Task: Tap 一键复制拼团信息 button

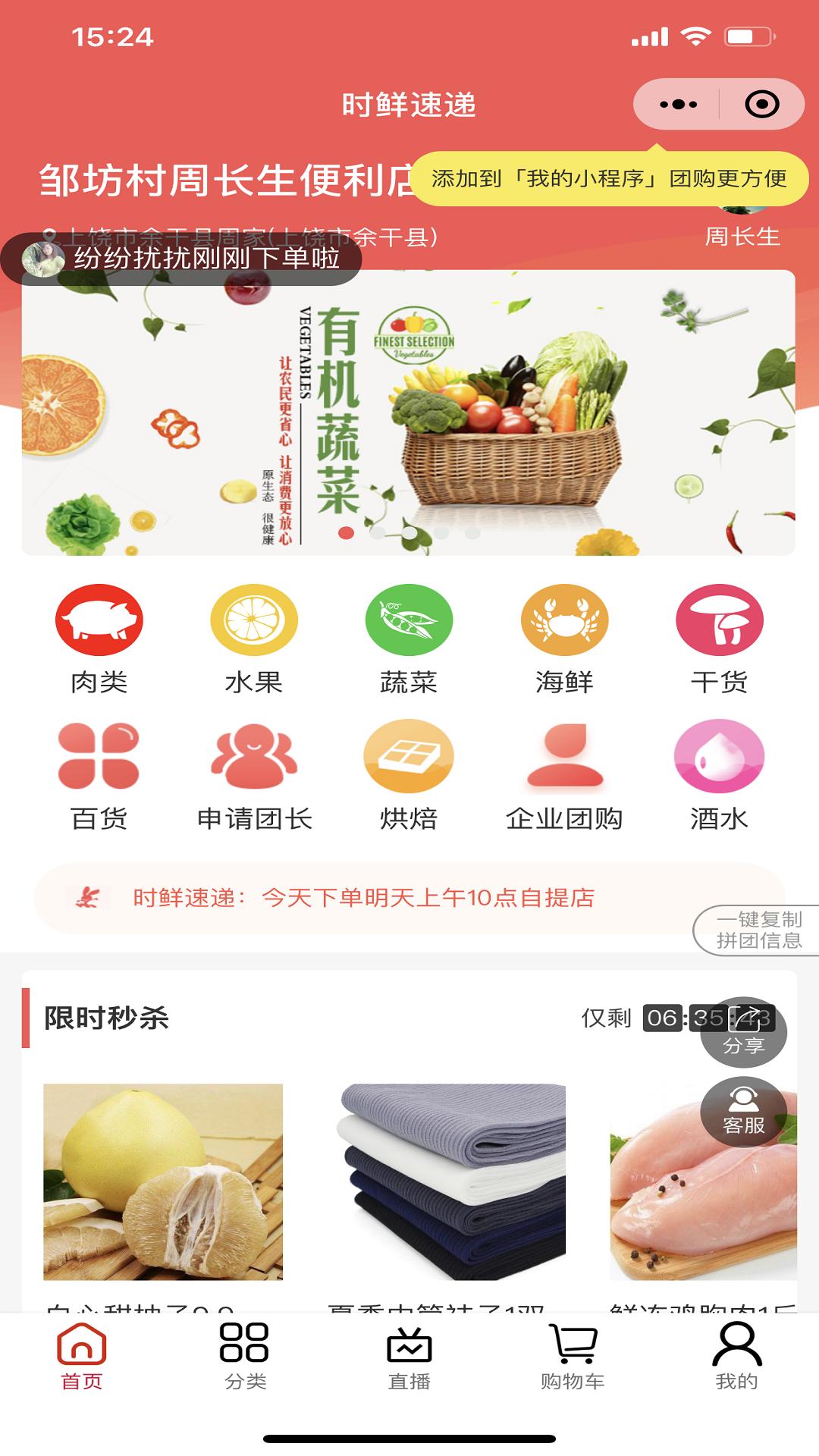Action: [758, 930]
